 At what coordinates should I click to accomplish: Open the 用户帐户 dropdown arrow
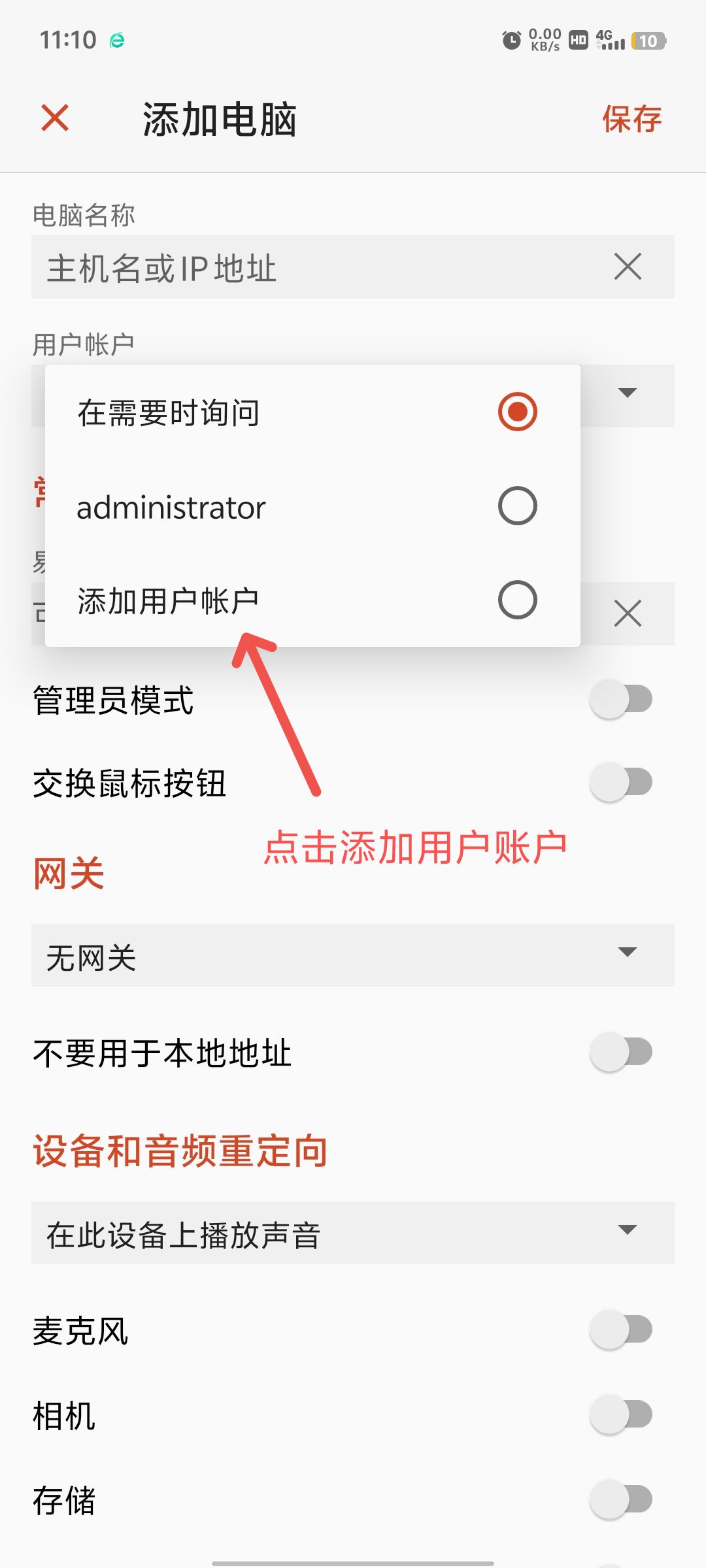point(626,393)
